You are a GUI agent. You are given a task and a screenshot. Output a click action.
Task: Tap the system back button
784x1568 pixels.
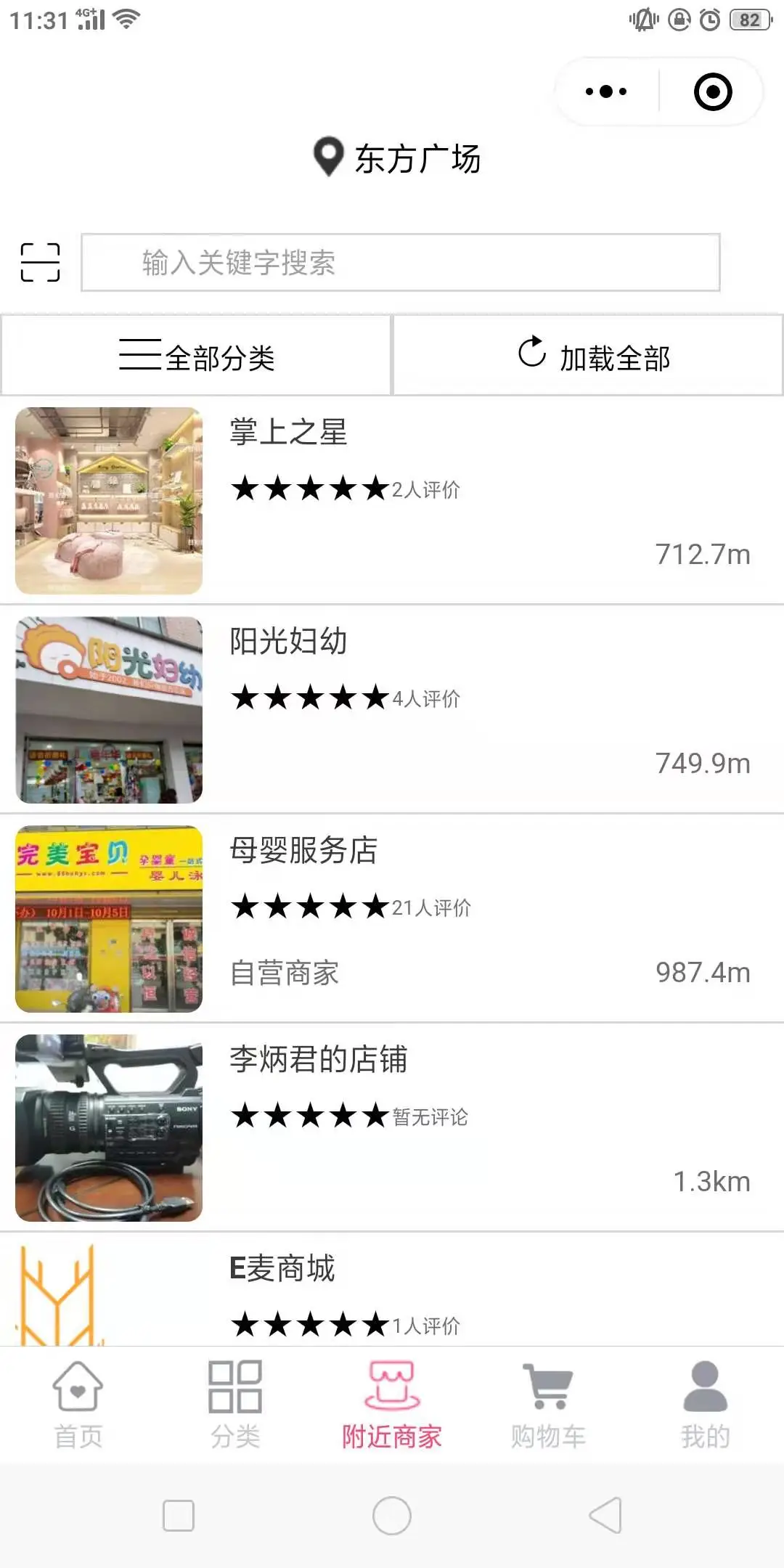(605, 1515)
